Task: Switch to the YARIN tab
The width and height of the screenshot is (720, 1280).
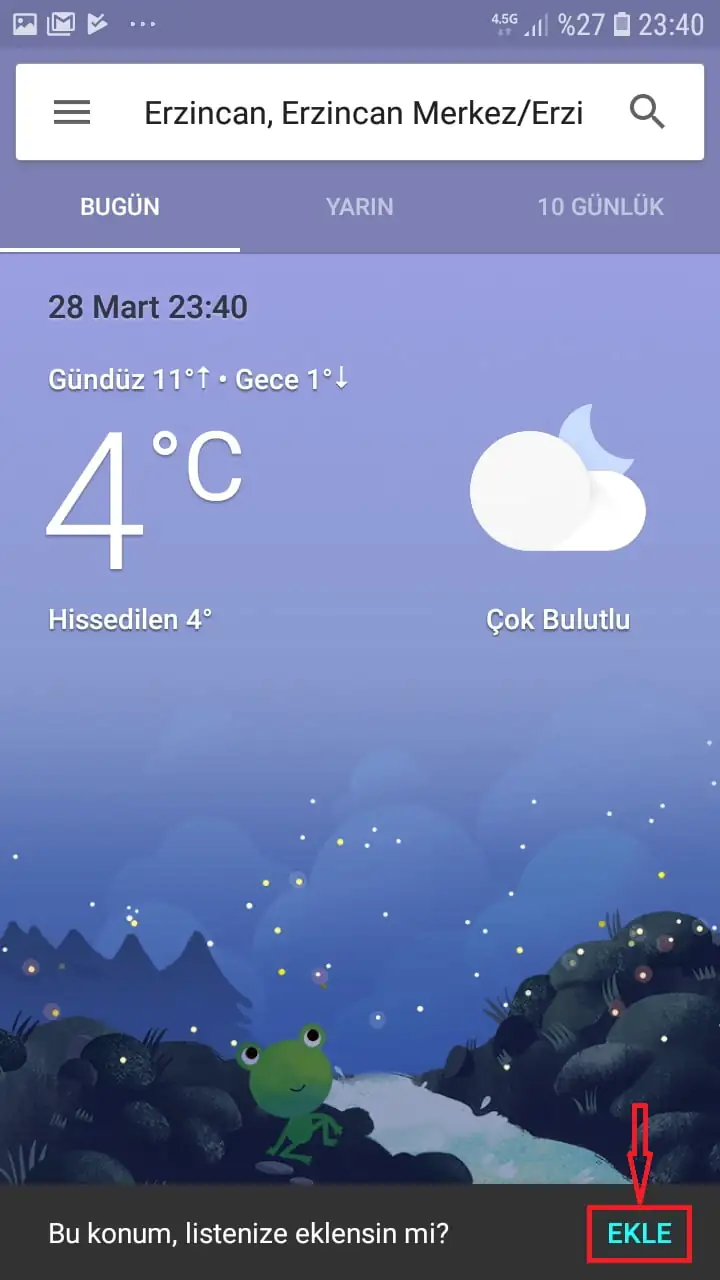Action: point(359,207)
